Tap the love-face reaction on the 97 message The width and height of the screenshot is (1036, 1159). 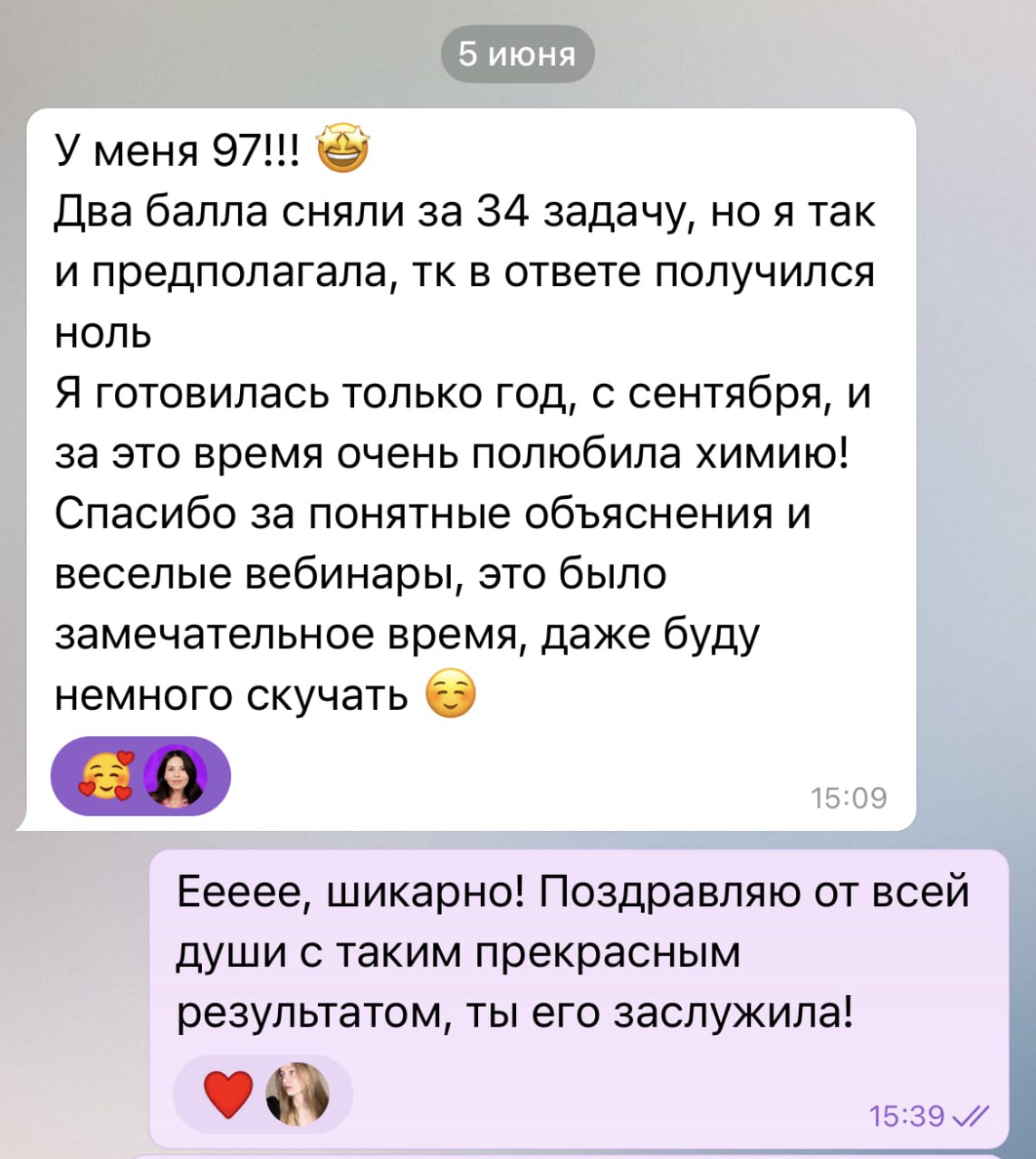tap(107, 777)
